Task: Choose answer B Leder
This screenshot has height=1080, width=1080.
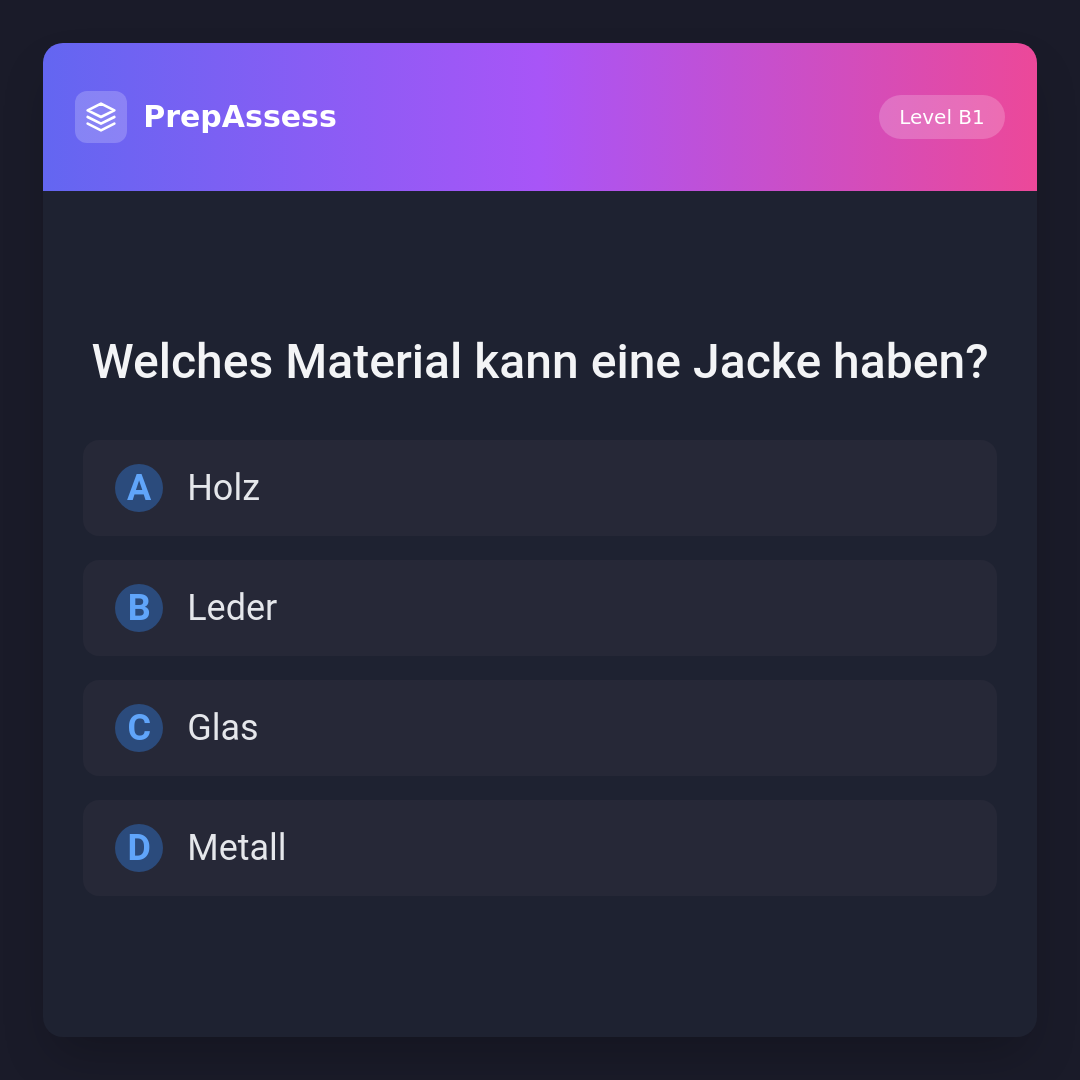Action: tap(539, 608)
